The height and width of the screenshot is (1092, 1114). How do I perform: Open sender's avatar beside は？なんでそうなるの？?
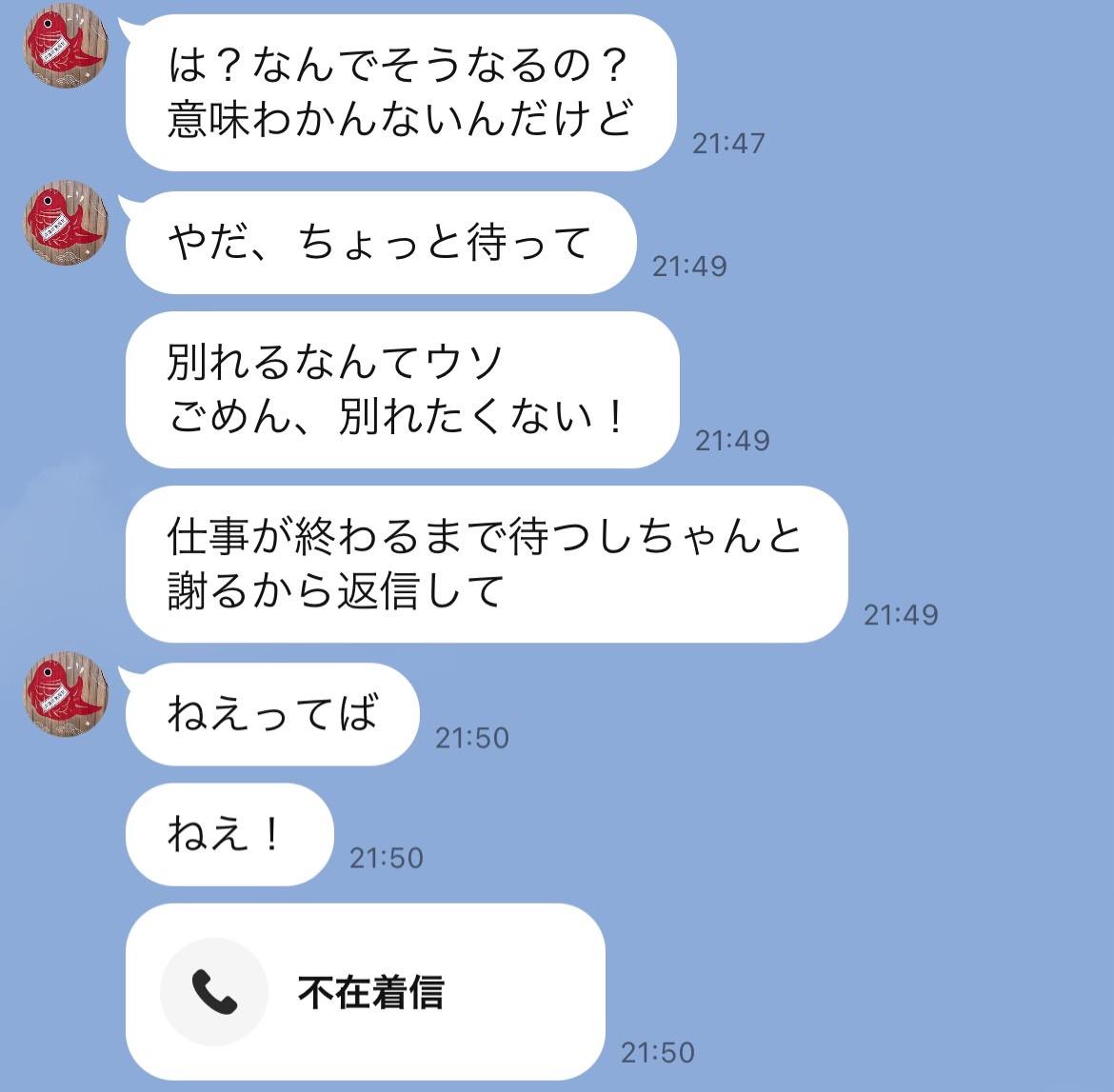point(65,45)
